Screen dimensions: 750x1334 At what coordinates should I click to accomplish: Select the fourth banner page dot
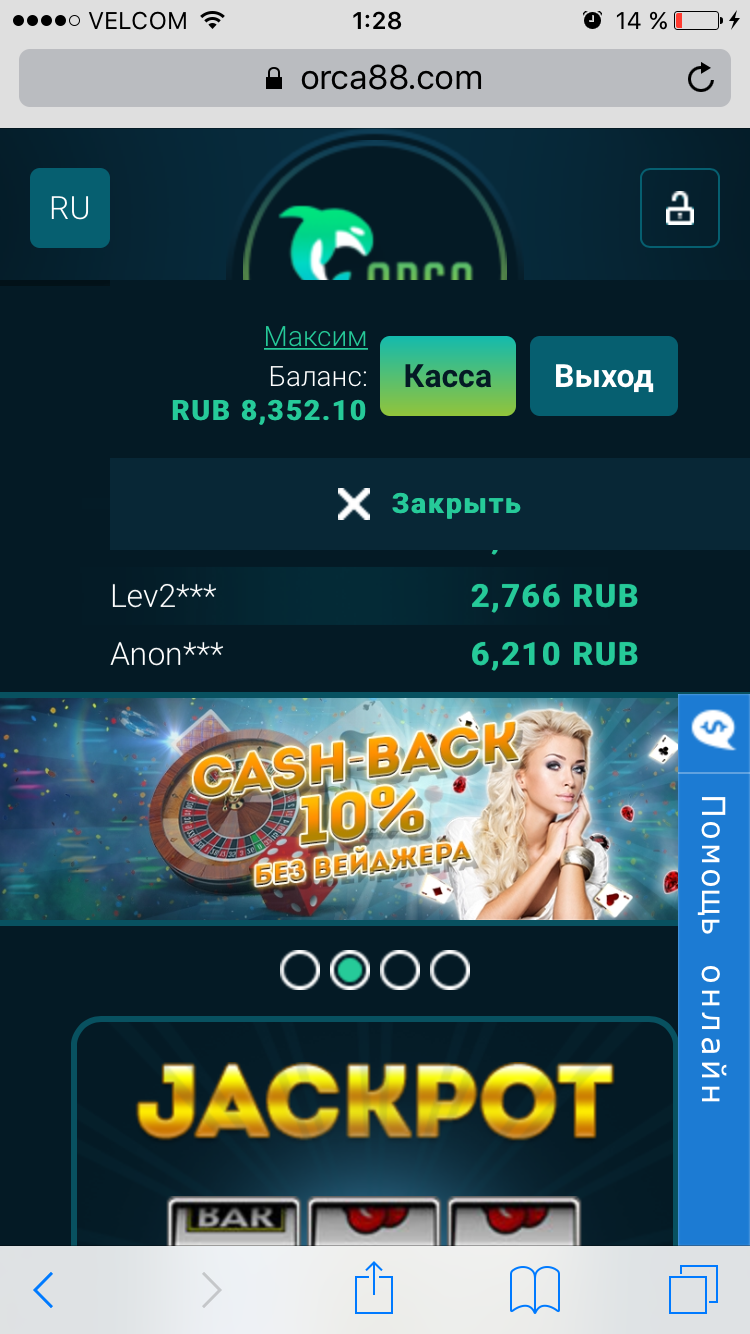tap(450, 969)
